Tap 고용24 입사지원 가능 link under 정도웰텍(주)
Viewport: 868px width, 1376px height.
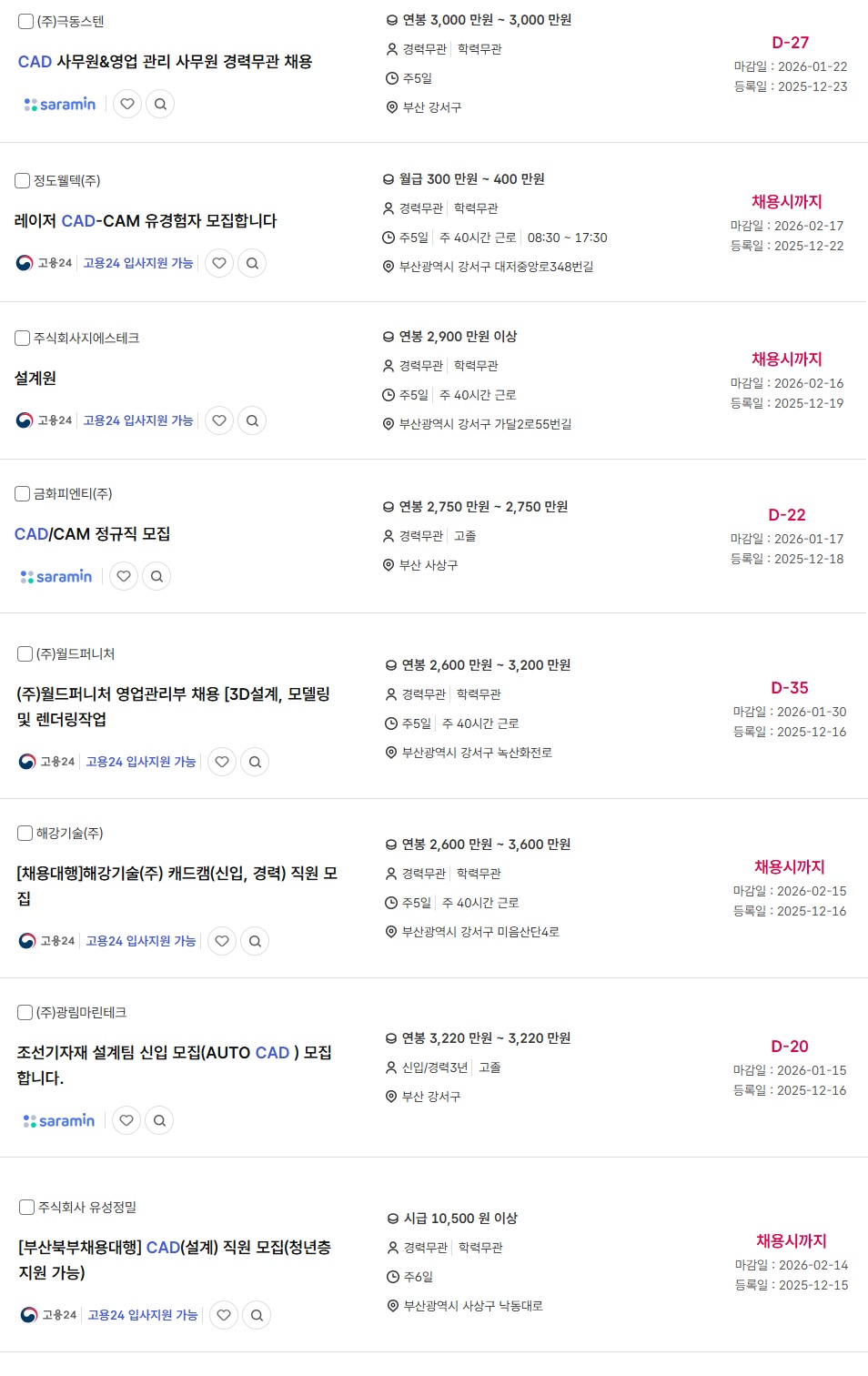(x=138, y=263)
